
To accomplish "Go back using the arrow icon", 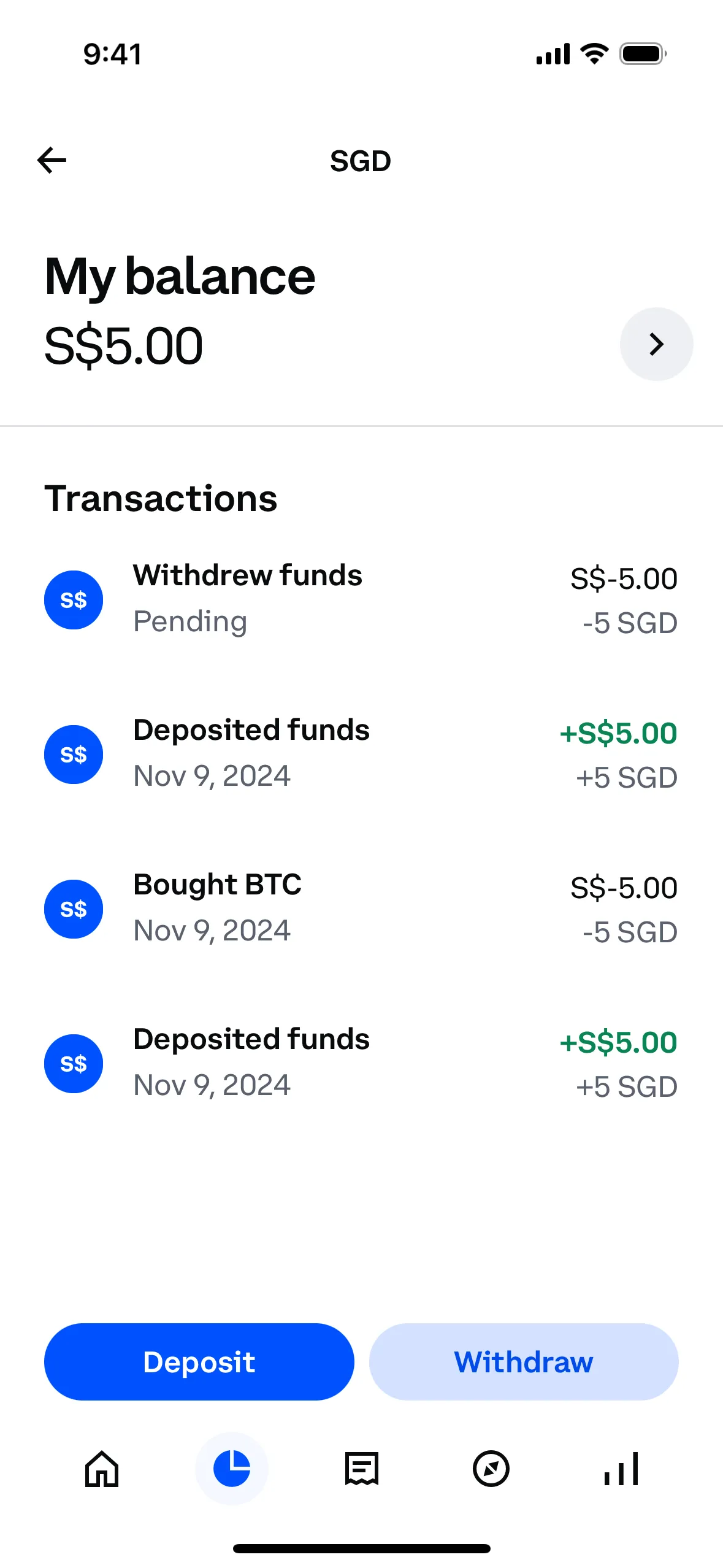I will (x=52, y=161).
